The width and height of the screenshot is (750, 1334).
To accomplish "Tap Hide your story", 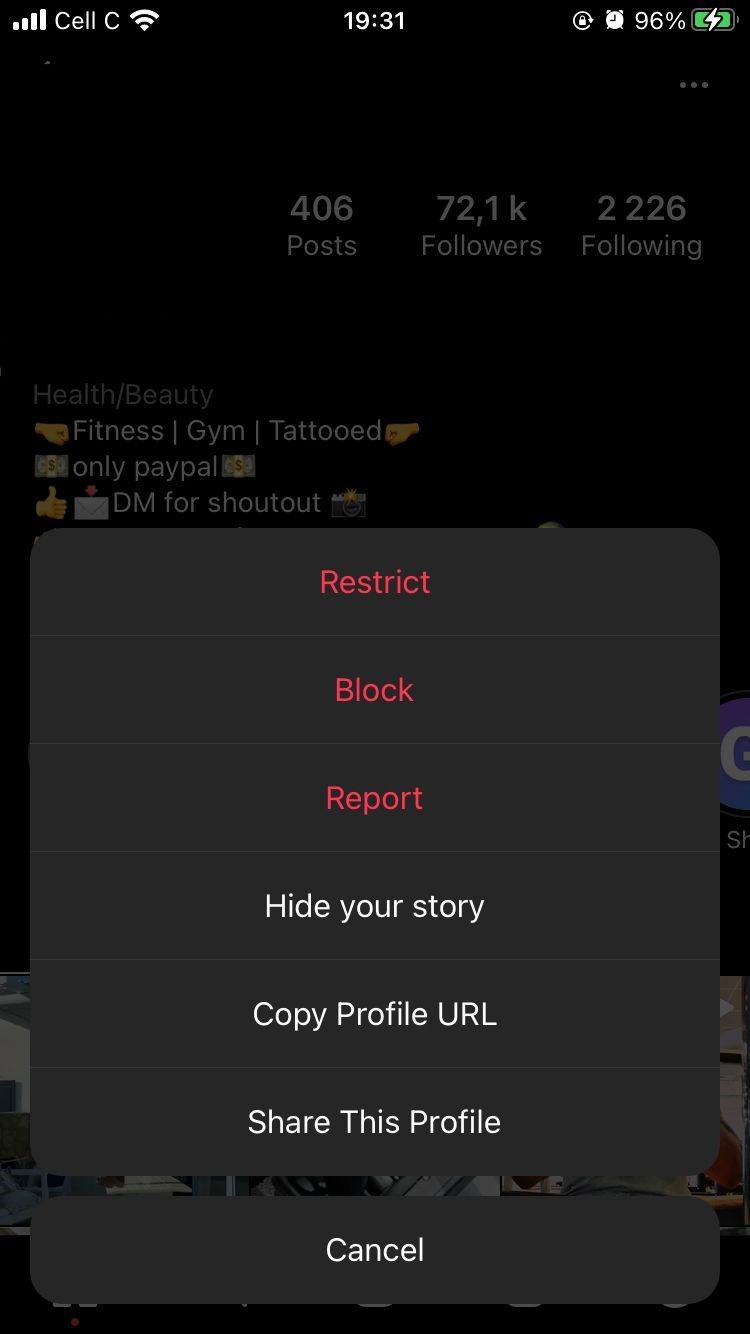I will 375,906.
